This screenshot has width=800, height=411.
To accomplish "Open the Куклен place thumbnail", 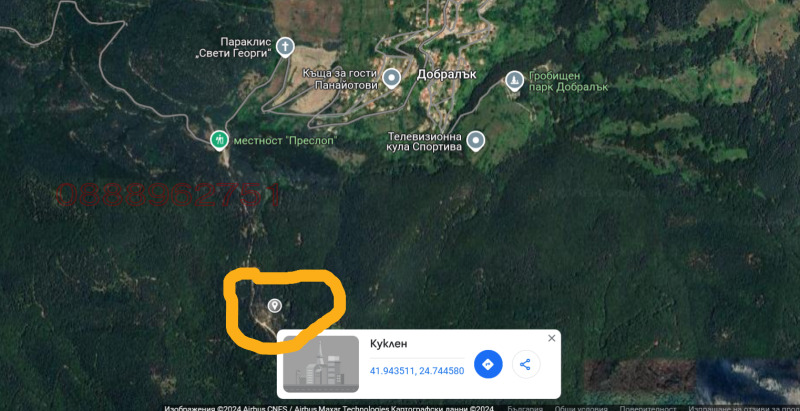I will 321,363.
